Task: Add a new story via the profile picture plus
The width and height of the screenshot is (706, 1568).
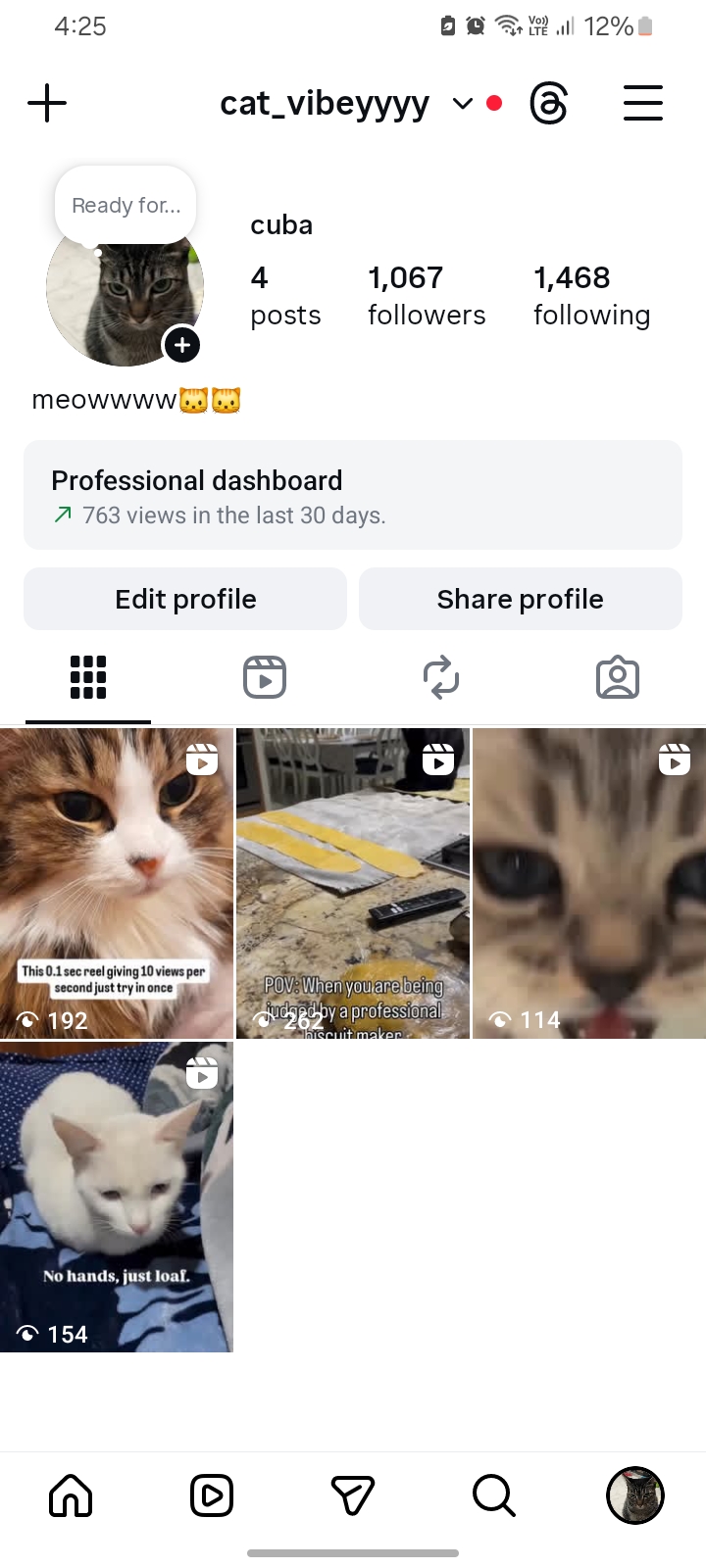Action: click(x=181, y=345)
